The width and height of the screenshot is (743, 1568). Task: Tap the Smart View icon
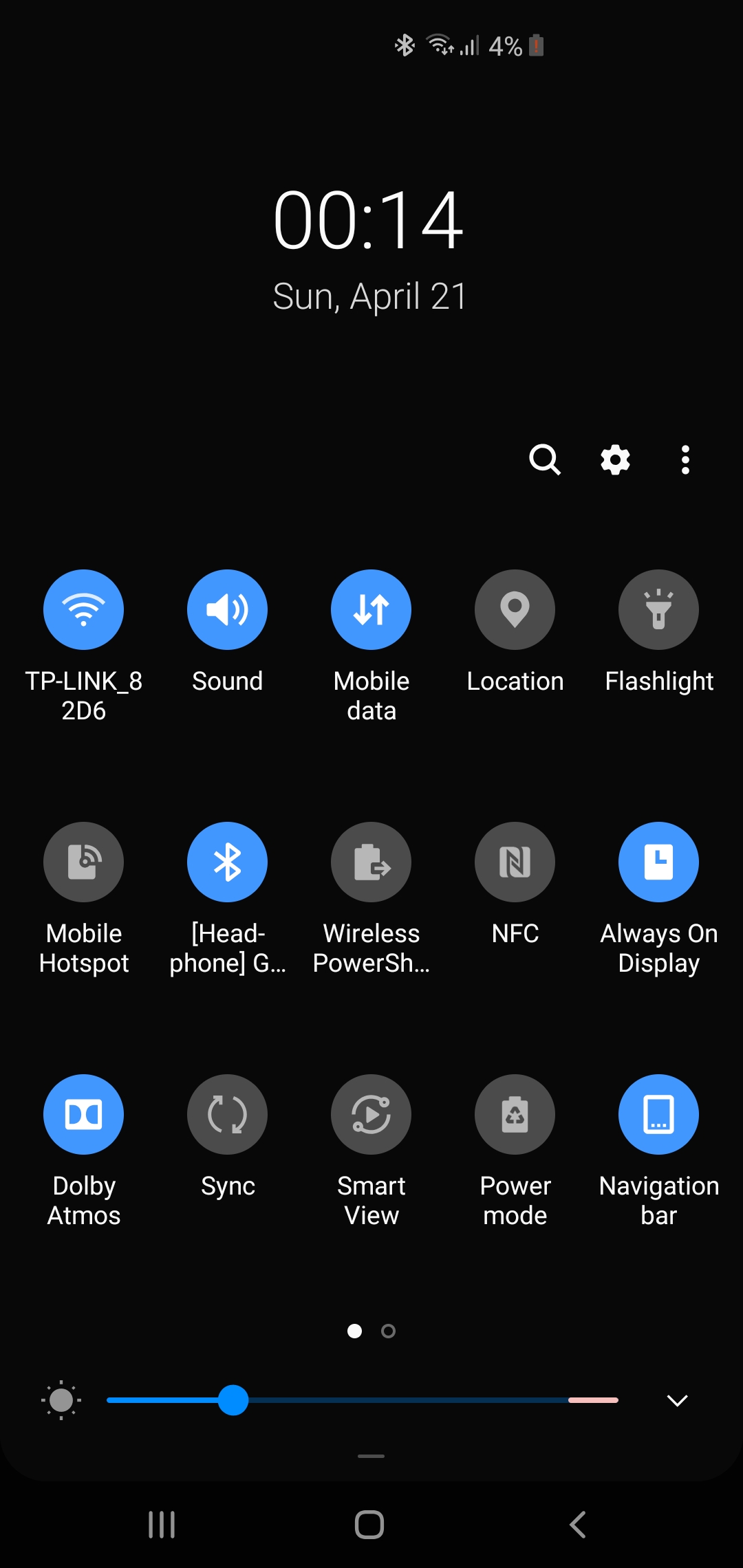point(371,1113)
